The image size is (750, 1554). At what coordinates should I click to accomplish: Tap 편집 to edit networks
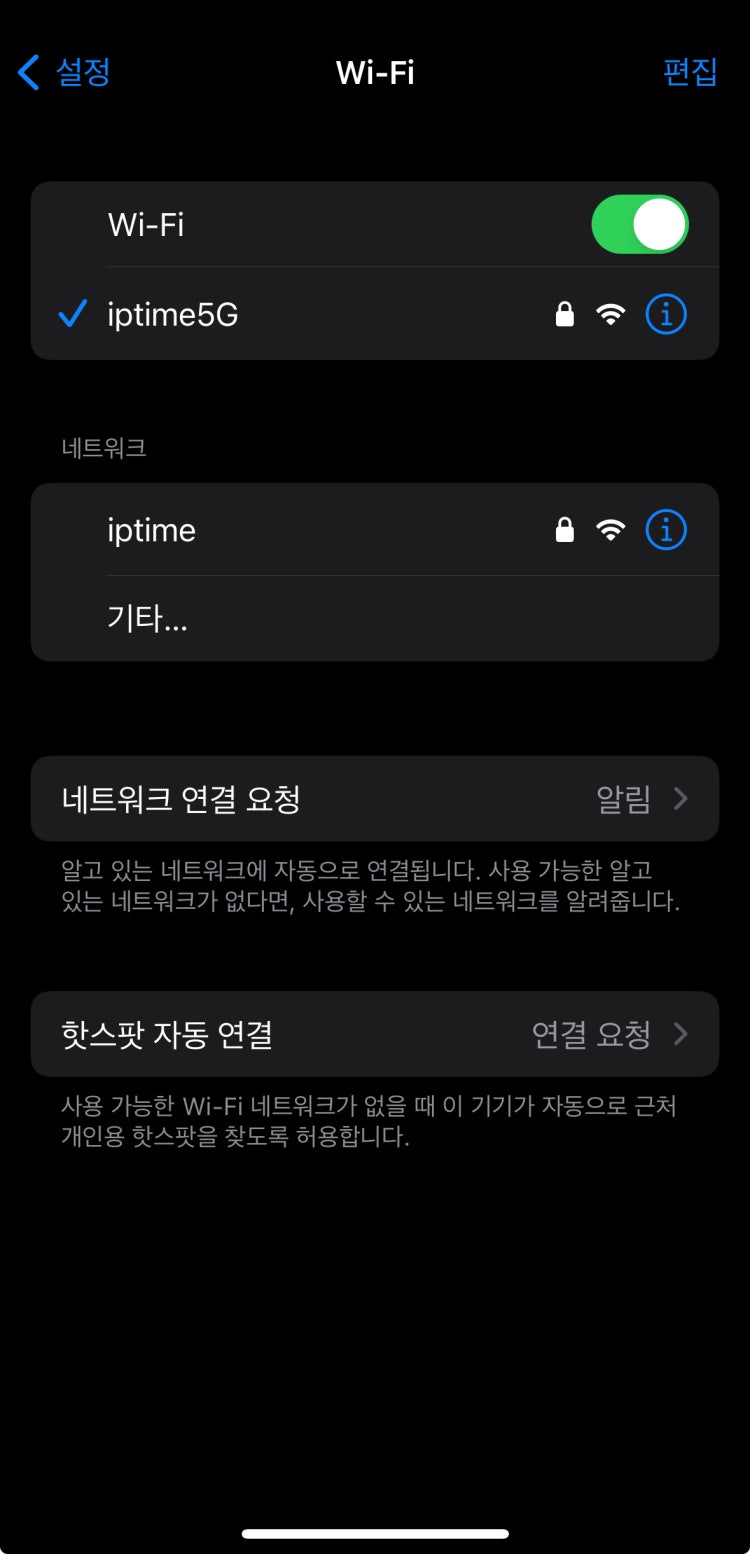(x=690, y=72)
